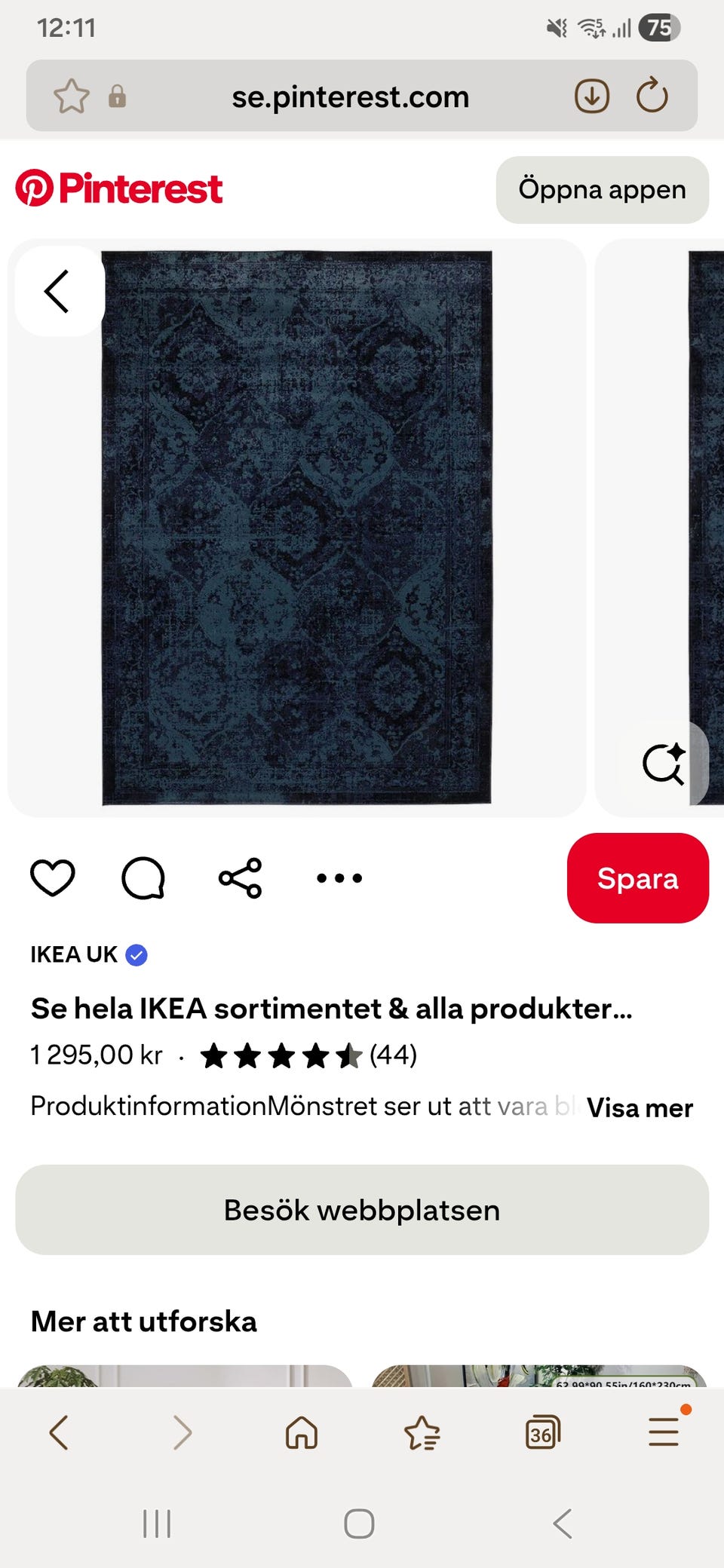
Task: Open more options with the three dots
Action: click(x=339, y=877)
